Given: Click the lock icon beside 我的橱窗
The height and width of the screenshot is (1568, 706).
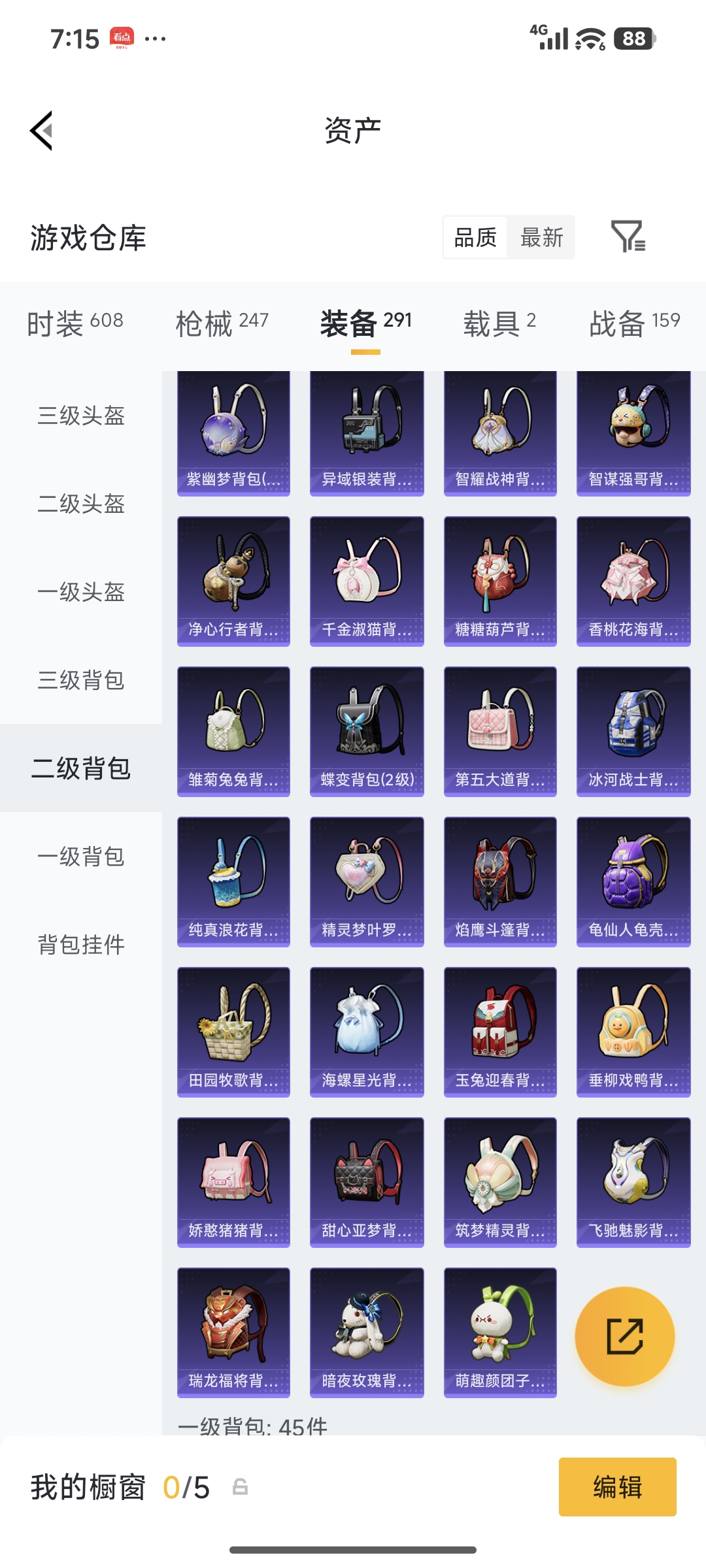Looking at the screenshot, I should tap(241, 1486).
